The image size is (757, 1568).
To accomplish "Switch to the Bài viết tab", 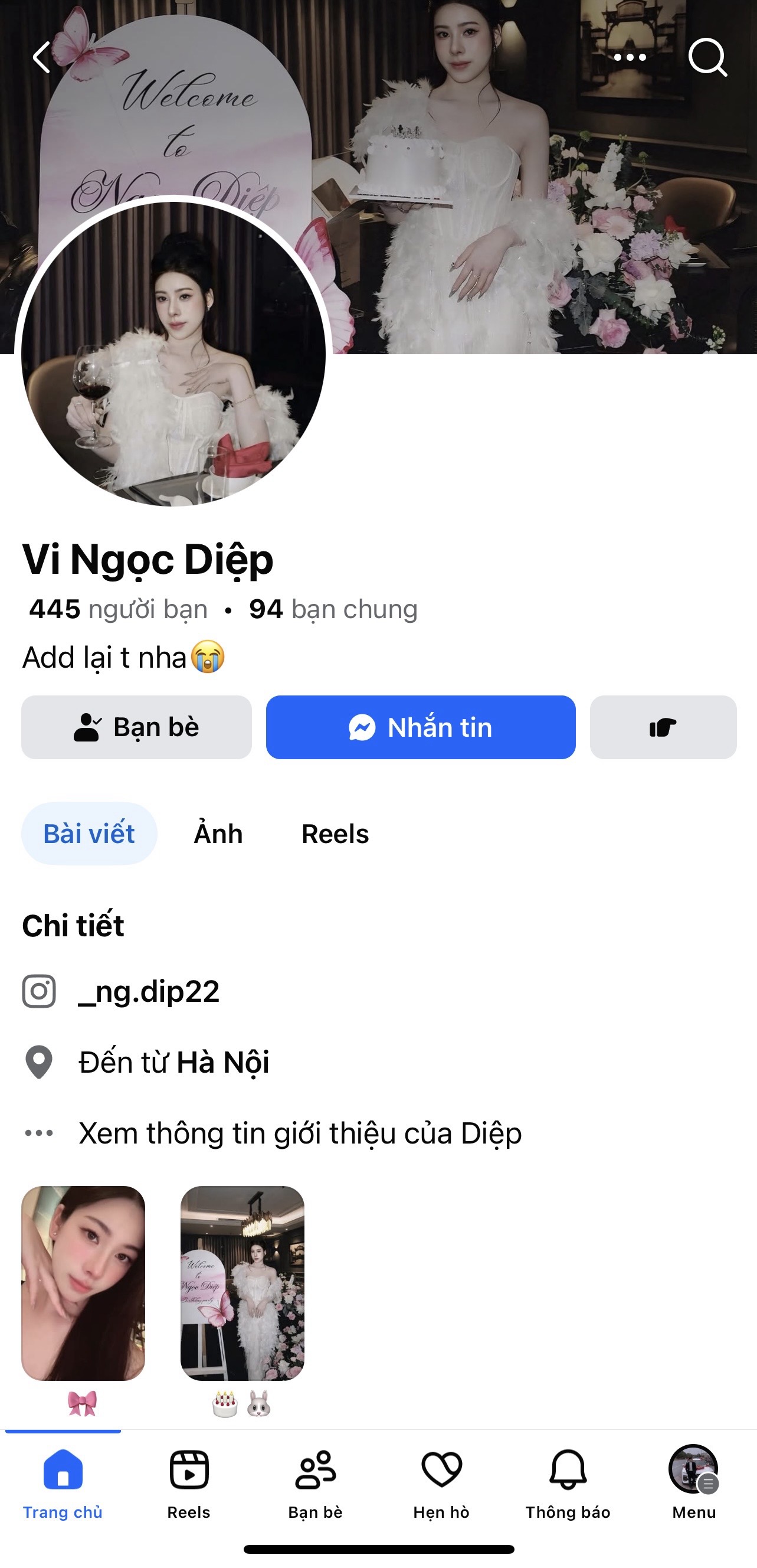I will tap(89, 834).
